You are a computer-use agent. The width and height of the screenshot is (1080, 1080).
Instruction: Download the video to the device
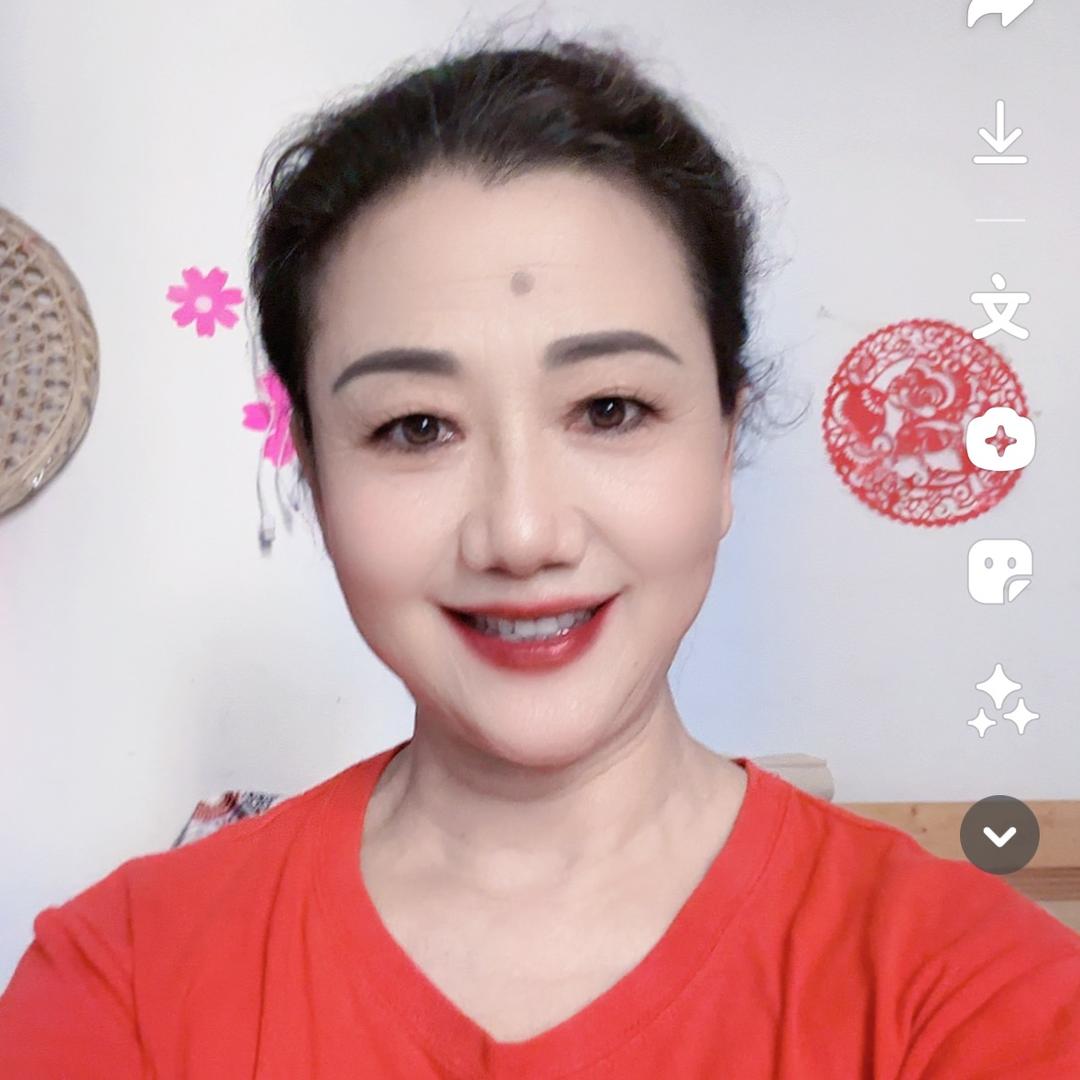1000,132
